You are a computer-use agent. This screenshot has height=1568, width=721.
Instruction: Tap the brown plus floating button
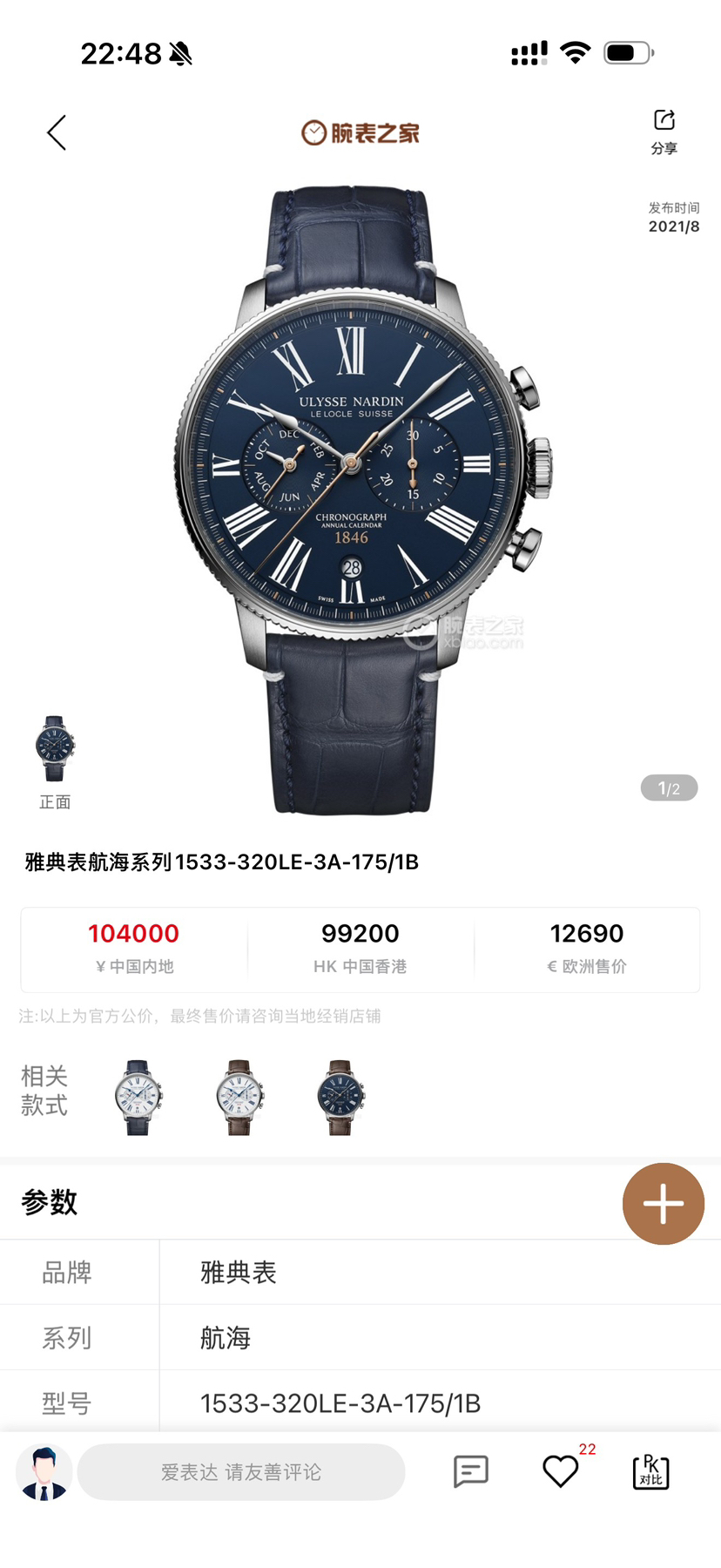tap(663, 1204)
